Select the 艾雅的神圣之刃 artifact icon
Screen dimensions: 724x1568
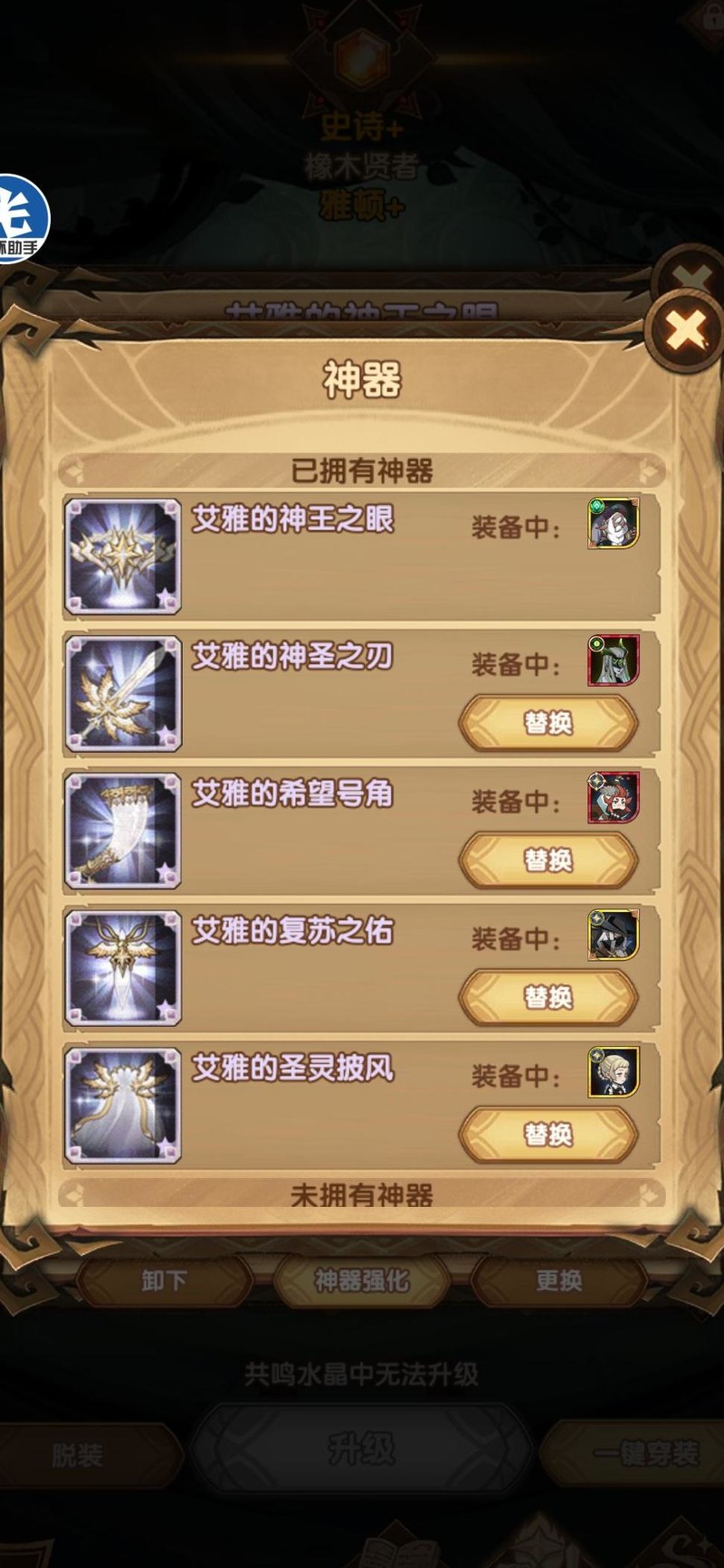pos(123,694)
